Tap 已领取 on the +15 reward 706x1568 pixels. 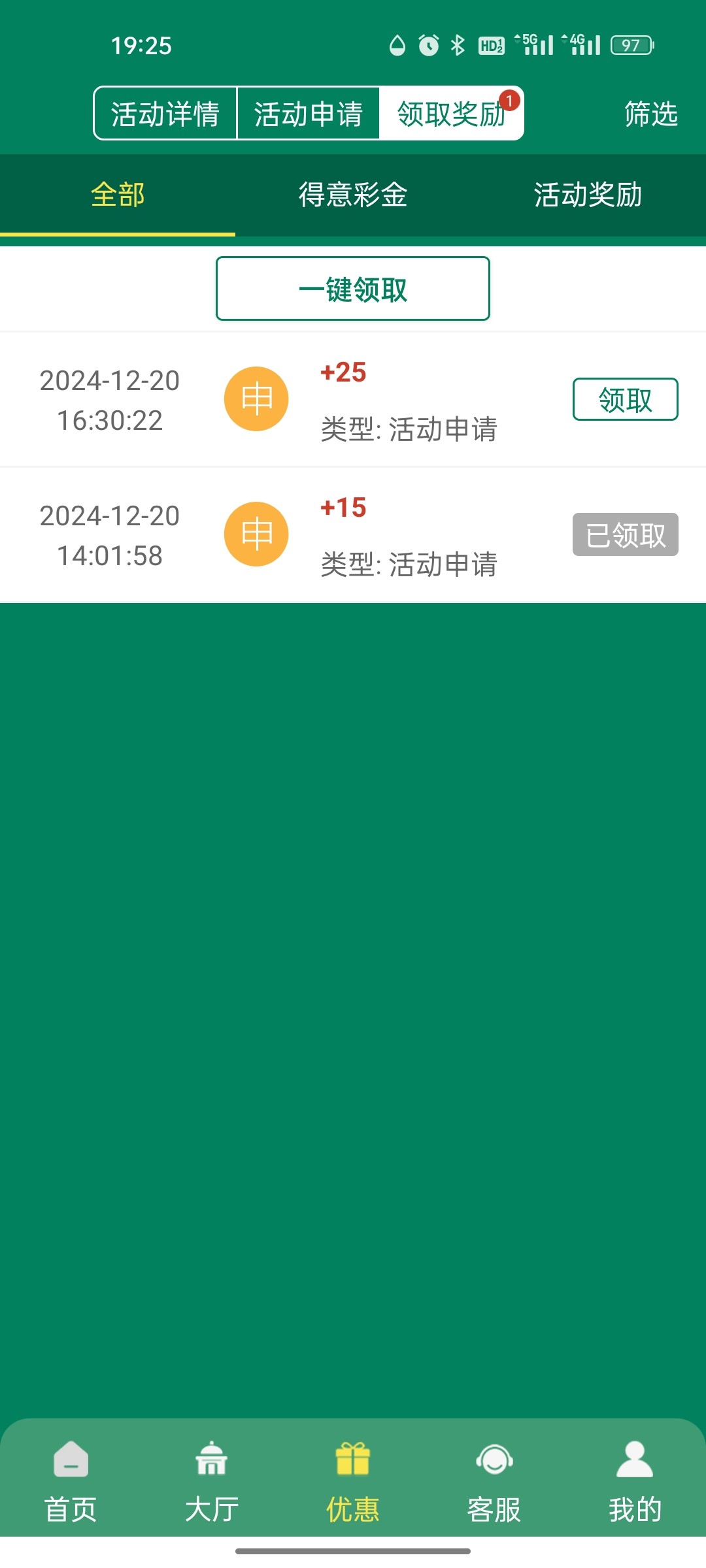[626, 534]
